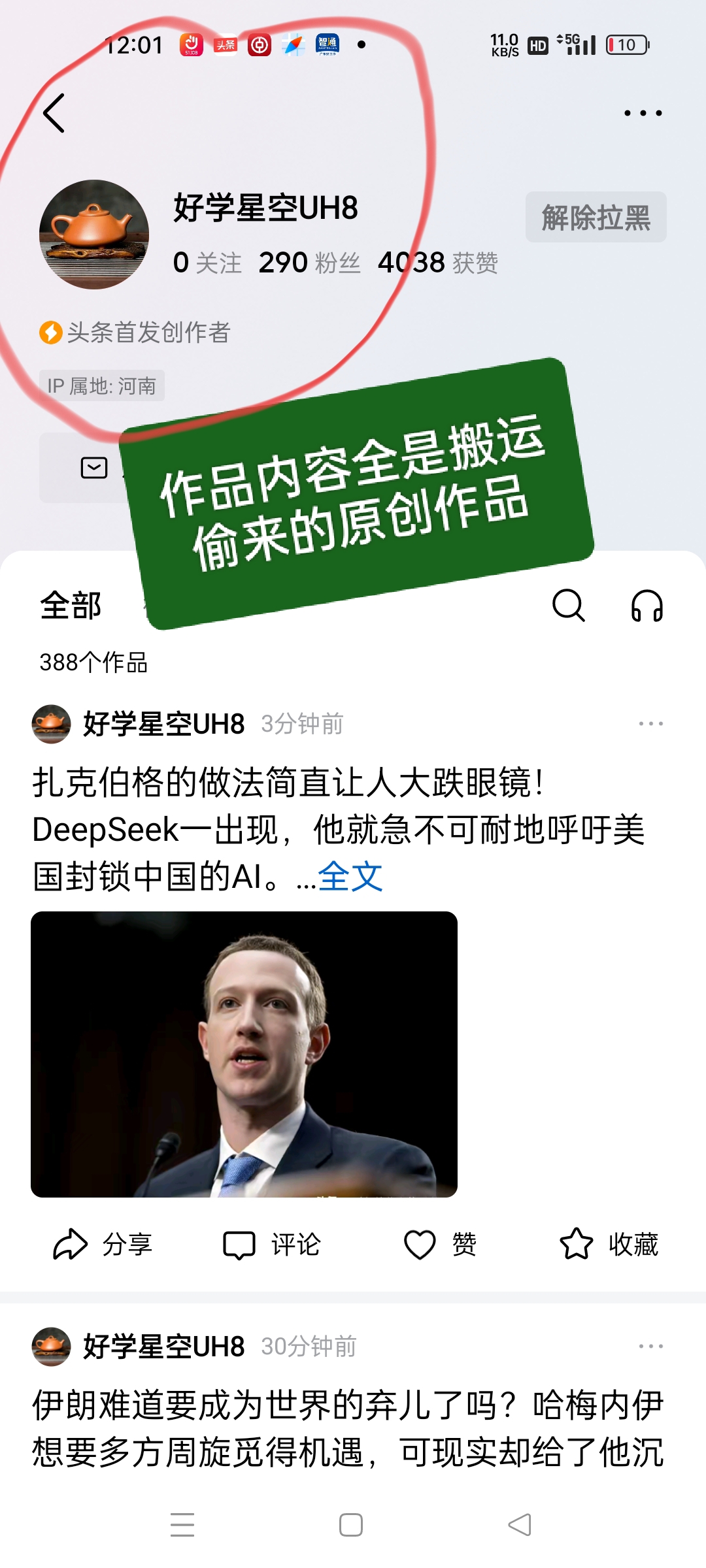Open recent apps from the navigation bar

[x=182, y=1525]
